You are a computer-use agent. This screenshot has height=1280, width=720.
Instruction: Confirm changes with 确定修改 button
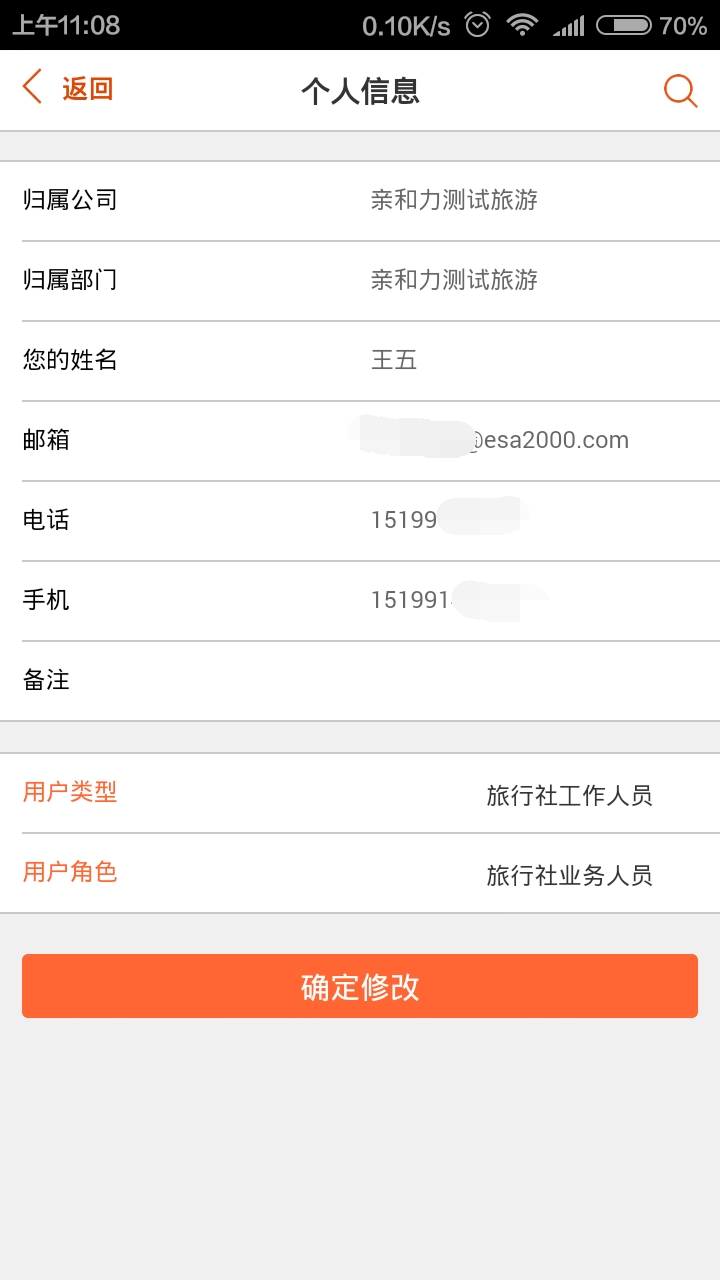[360, 986]
